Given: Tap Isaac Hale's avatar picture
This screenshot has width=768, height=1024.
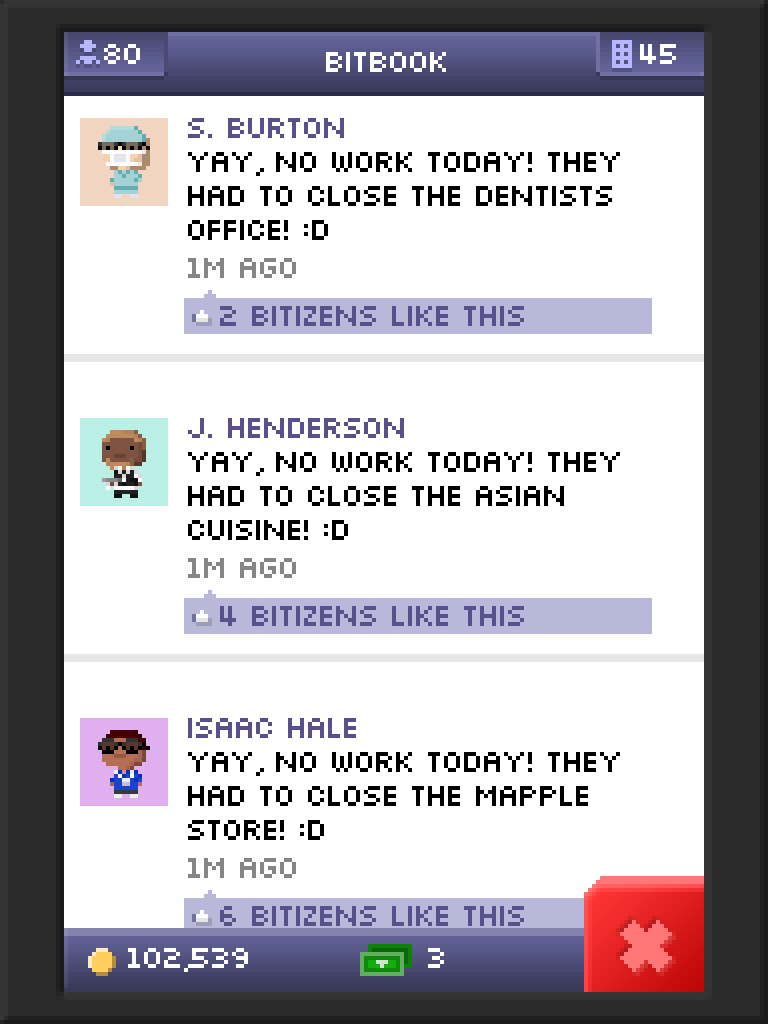Looking at the screenshot, I should tap(124, 762).
